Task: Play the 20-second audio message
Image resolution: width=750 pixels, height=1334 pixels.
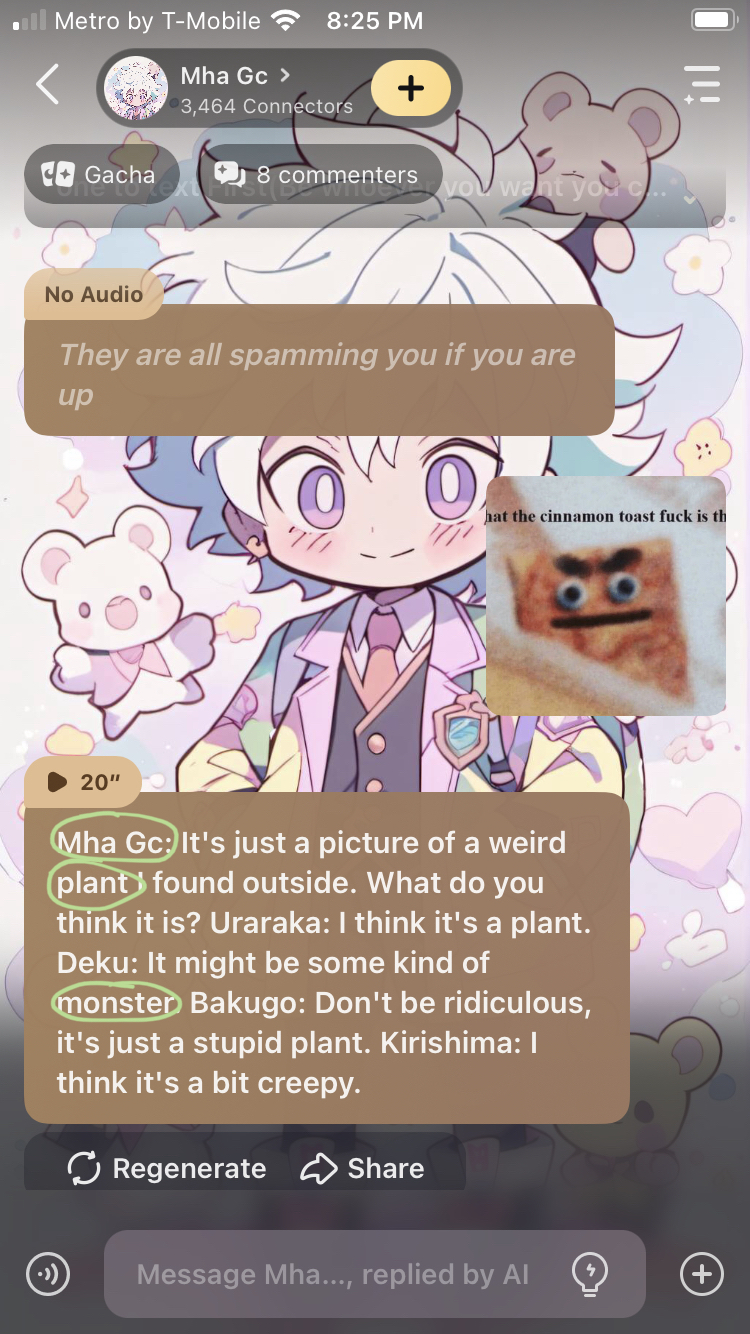Action: 85,782
